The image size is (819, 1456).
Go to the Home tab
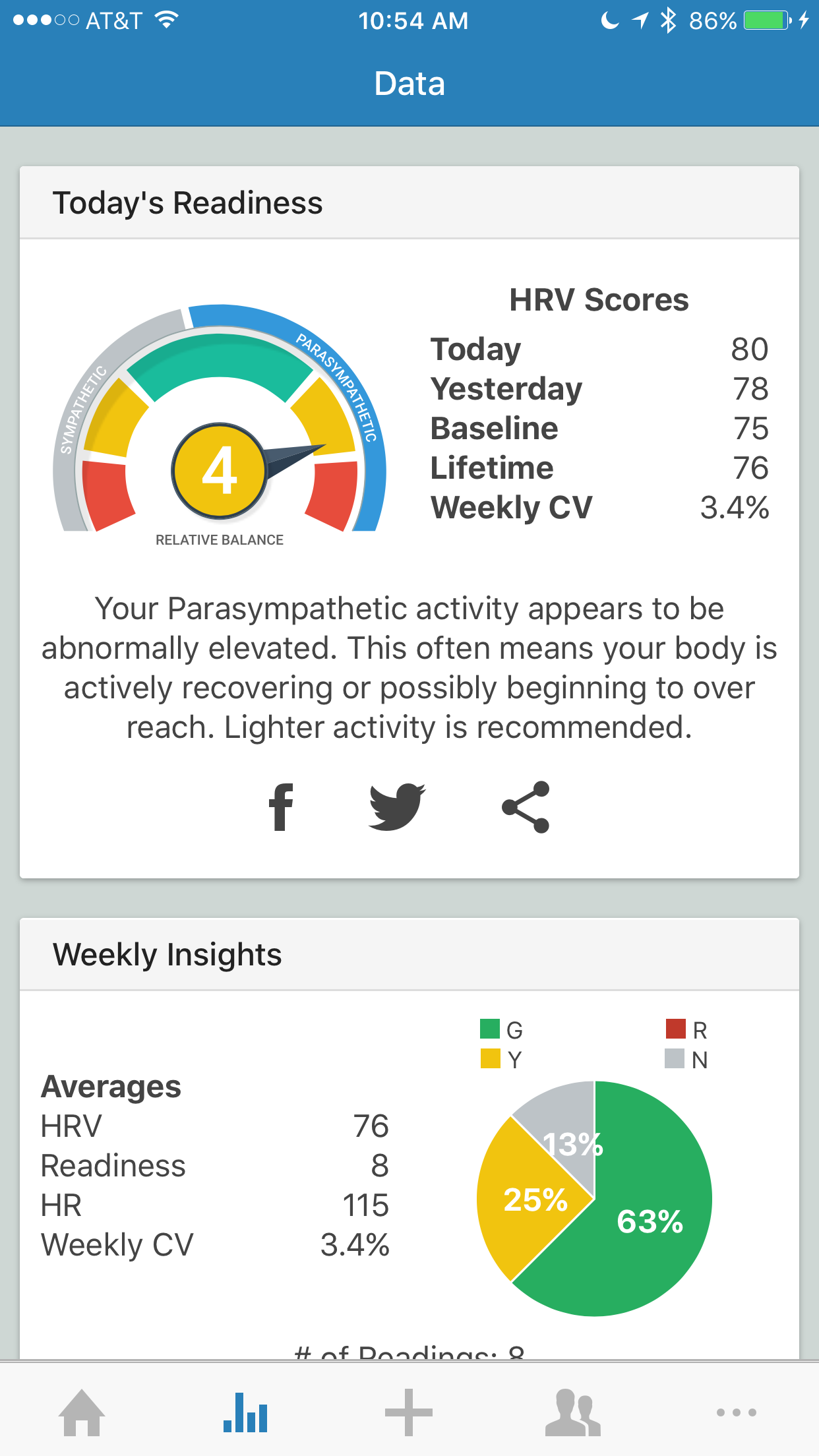tap(82, 1412)
